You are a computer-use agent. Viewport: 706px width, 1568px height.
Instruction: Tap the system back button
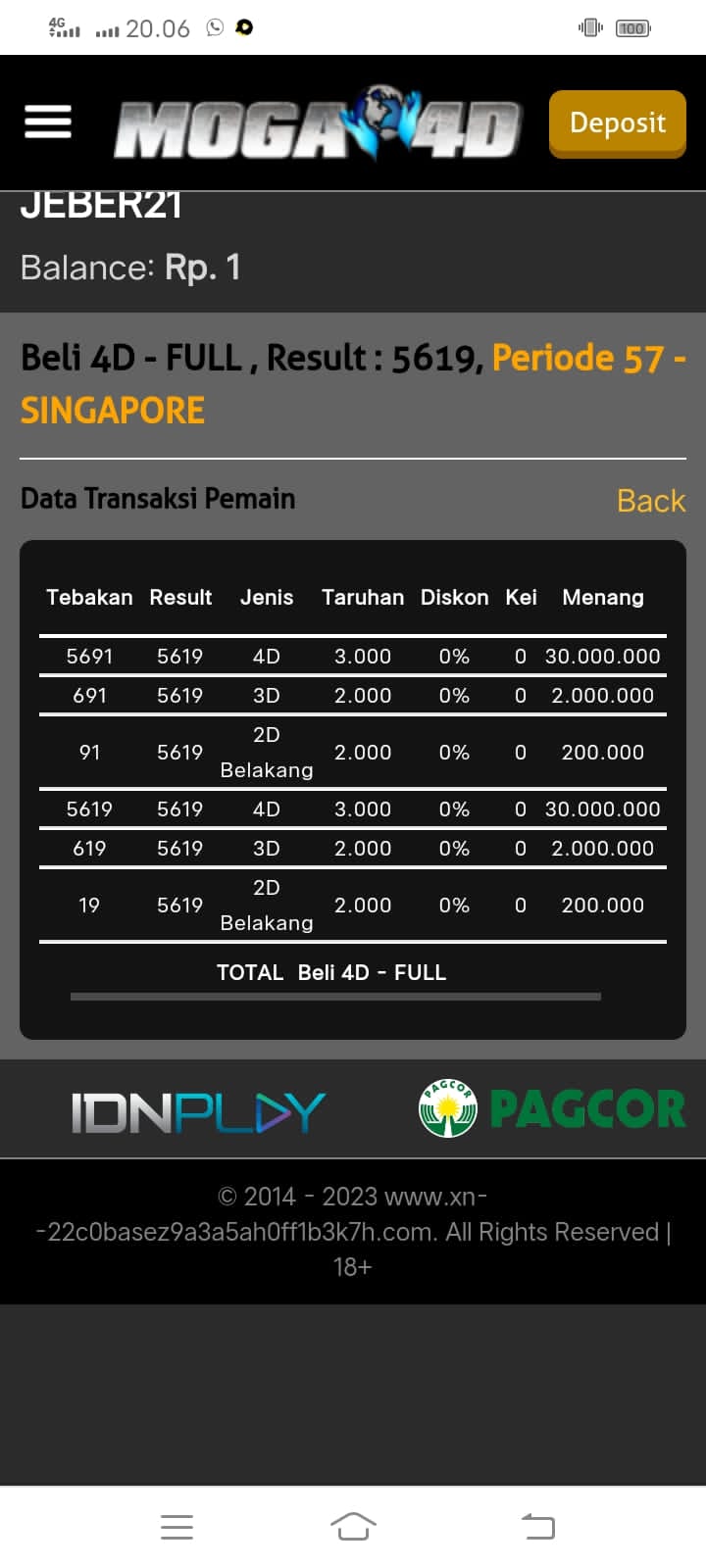click(537, 1526)
